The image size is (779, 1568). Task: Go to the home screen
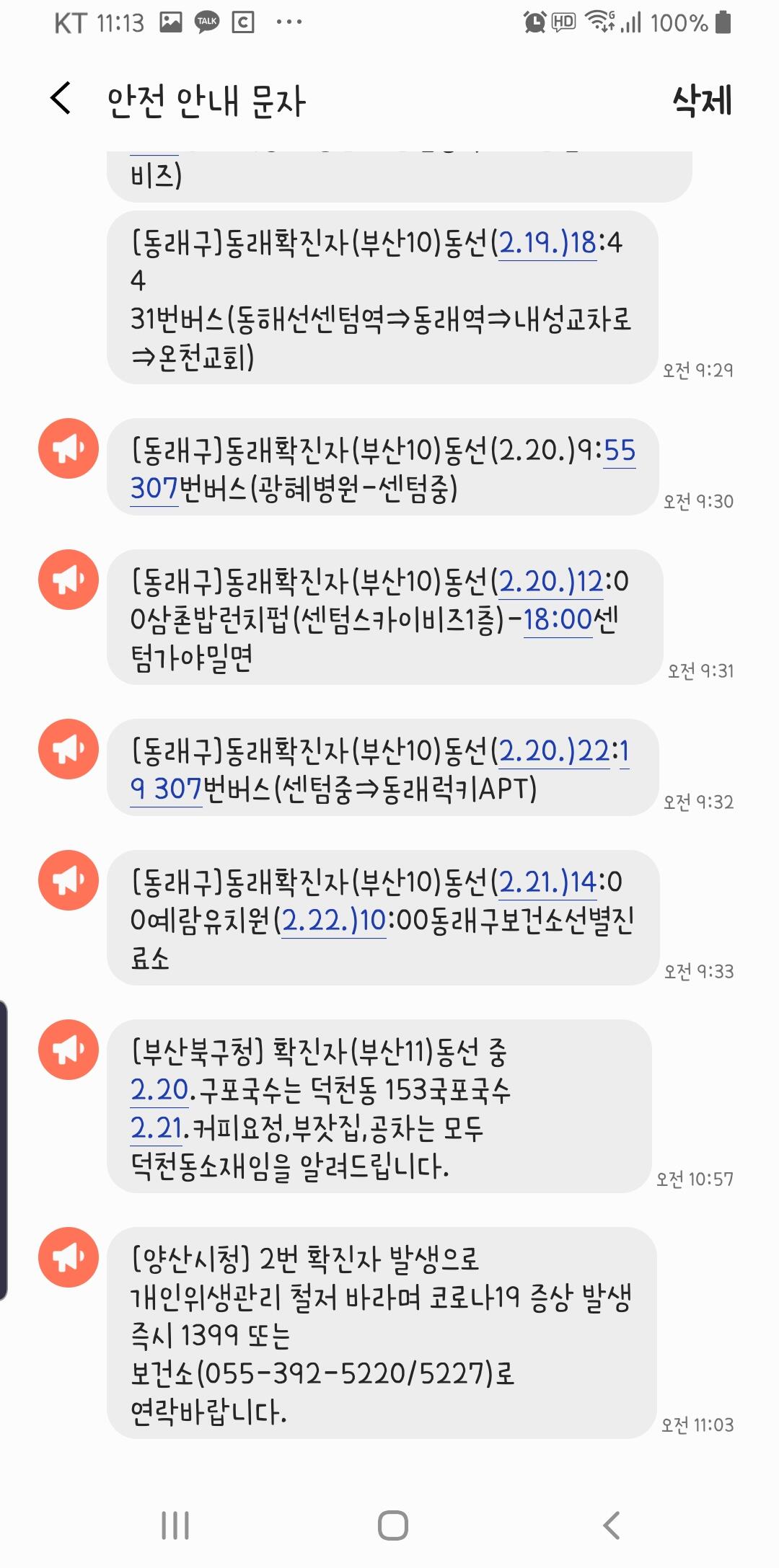point(393,1525)
